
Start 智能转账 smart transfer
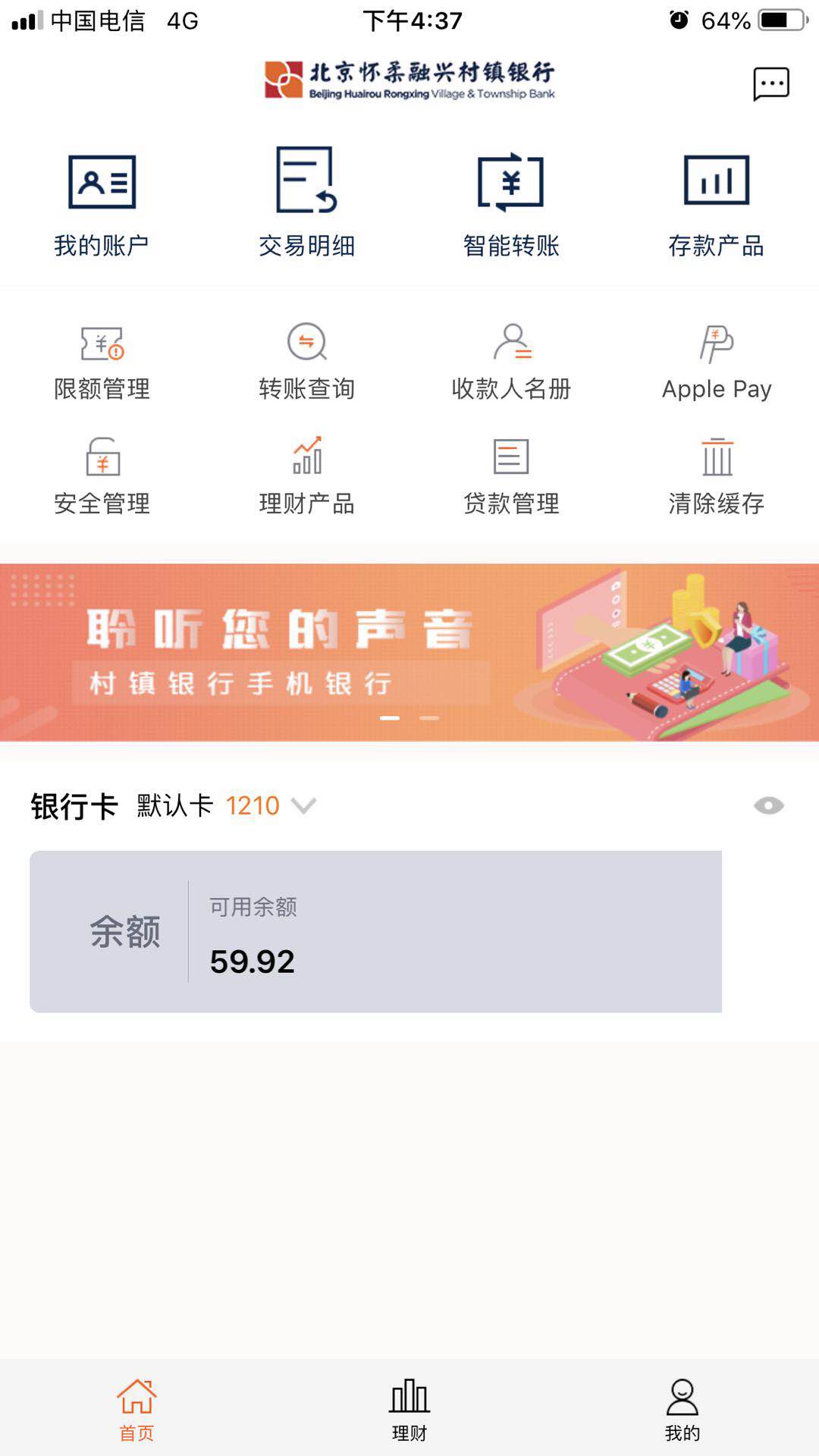[x=511, y=203]
